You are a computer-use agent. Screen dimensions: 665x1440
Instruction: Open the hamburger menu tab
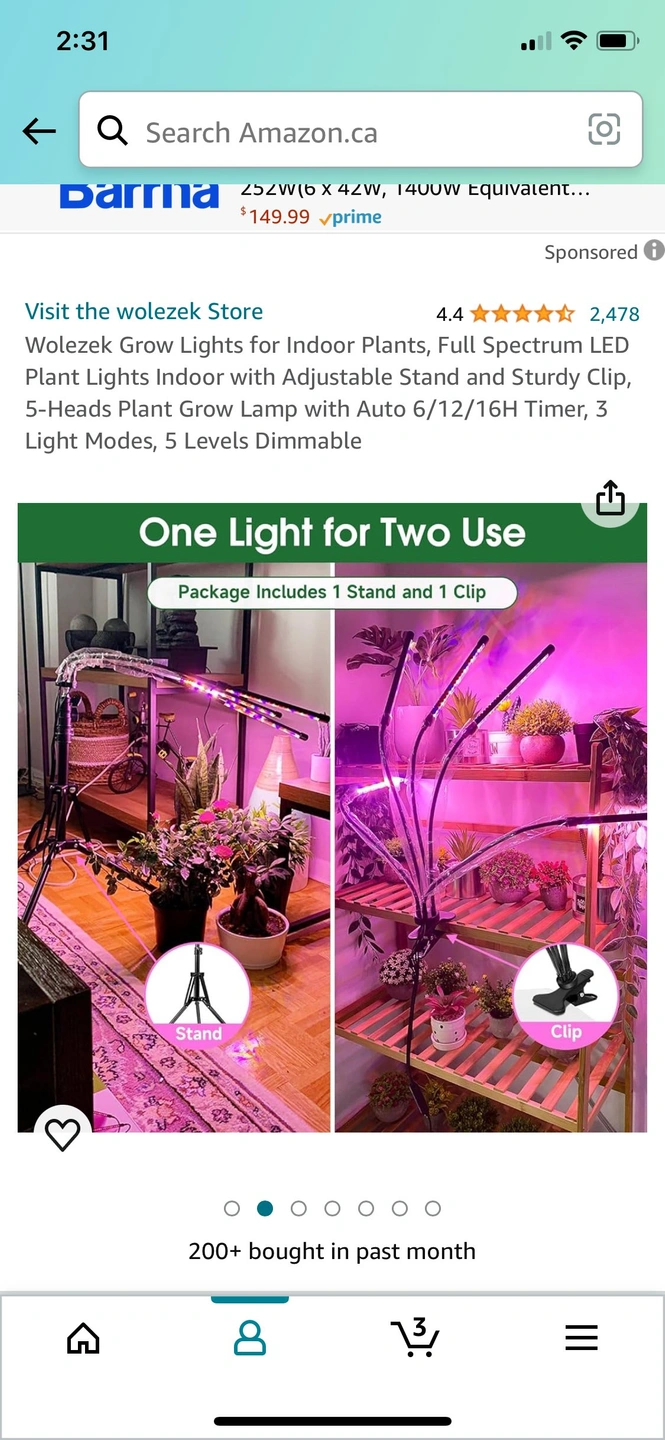pos(581,1338)
